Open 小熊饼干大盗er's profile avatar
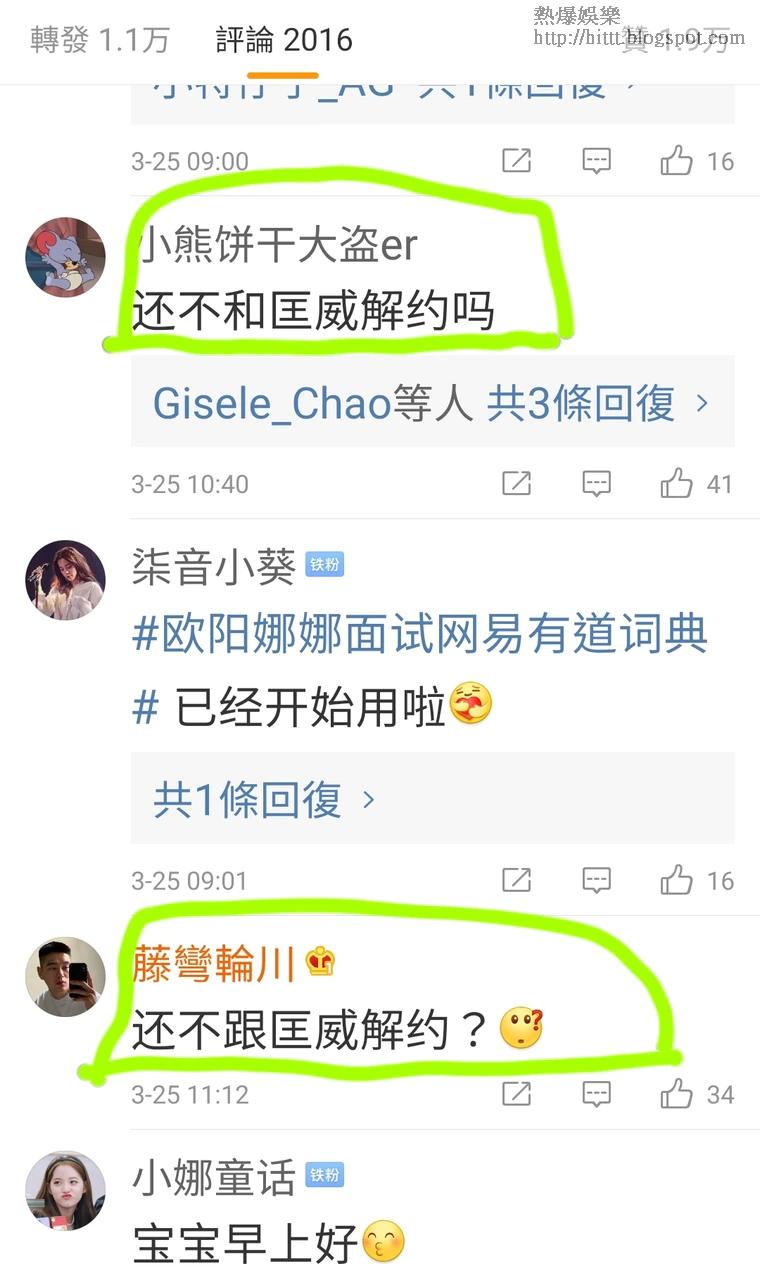The height and width of the screenshot is (1285, 760). (65, 257)
